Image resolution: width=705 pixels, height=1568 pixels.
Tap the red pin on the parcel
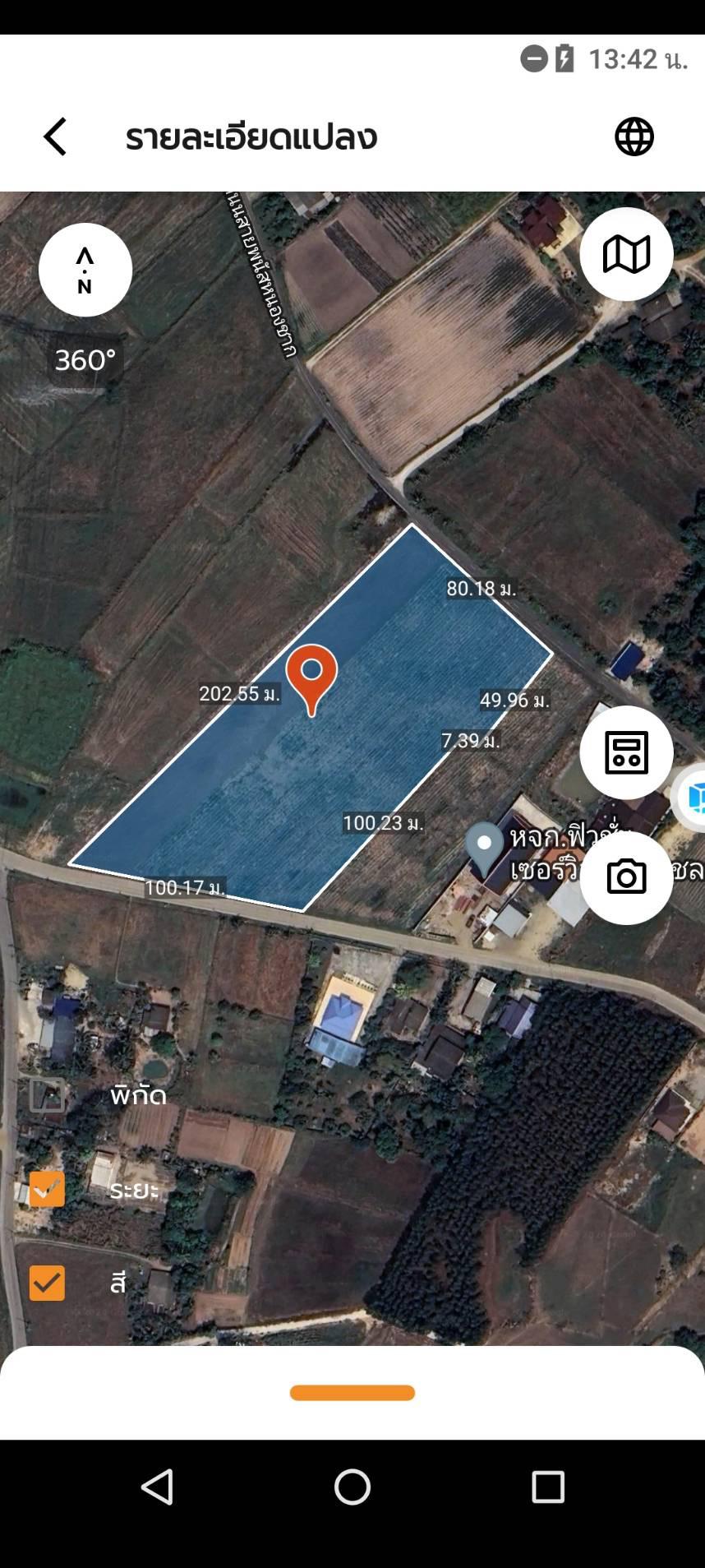click(311, 674)
